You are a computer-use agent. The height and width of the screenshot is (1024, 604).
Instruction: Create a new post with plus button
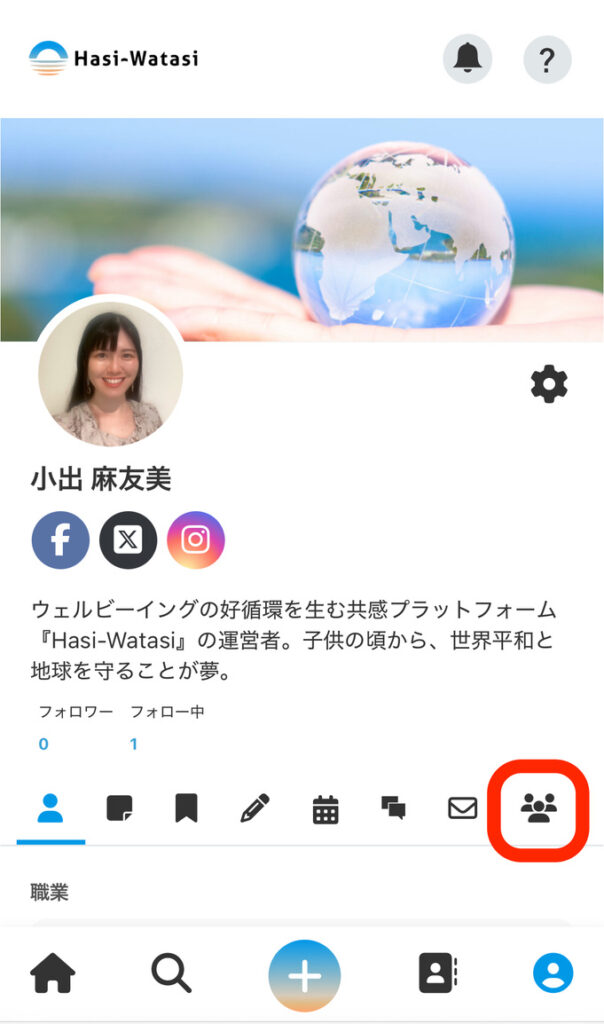pyautogui.click(x=304, y=975)
